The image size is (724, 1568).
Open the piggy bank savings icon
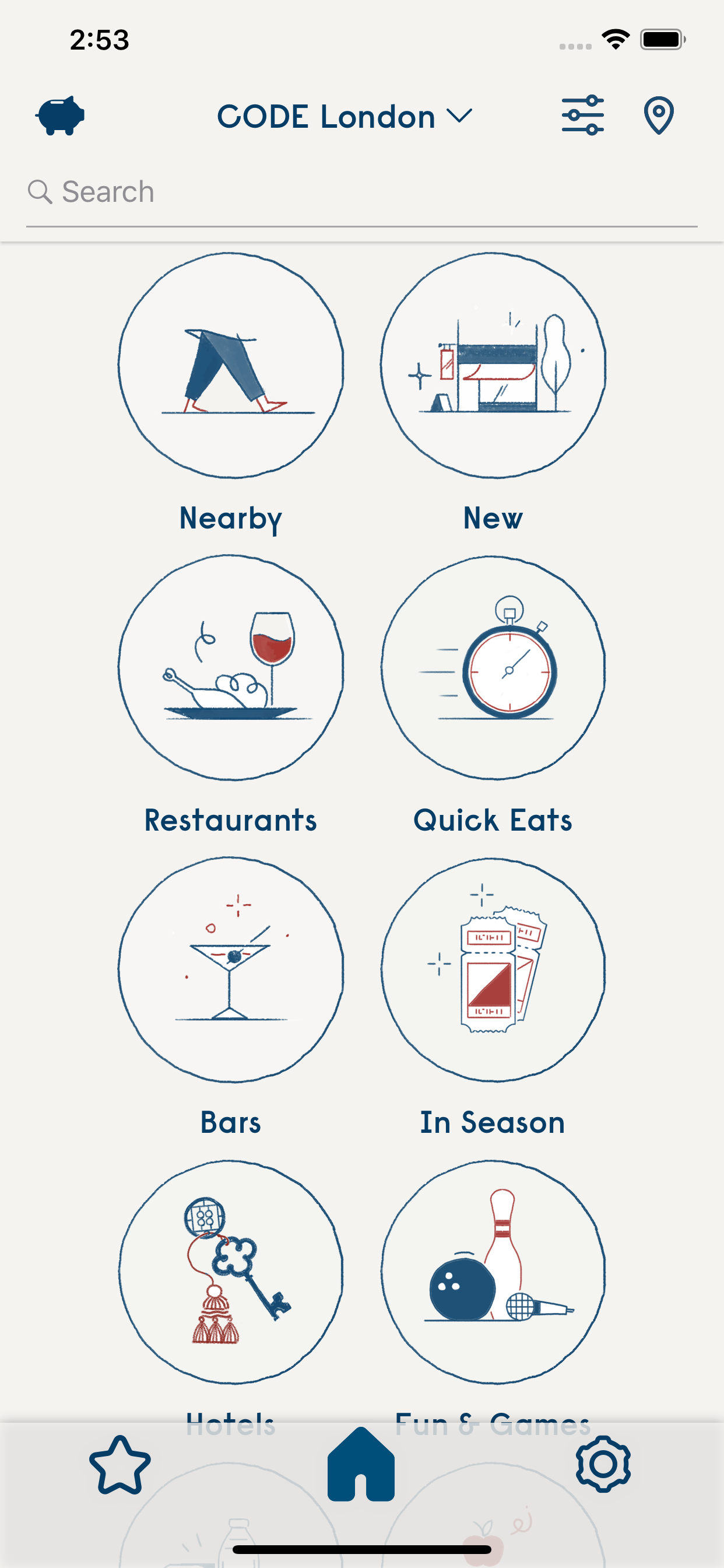click(59, 116)
